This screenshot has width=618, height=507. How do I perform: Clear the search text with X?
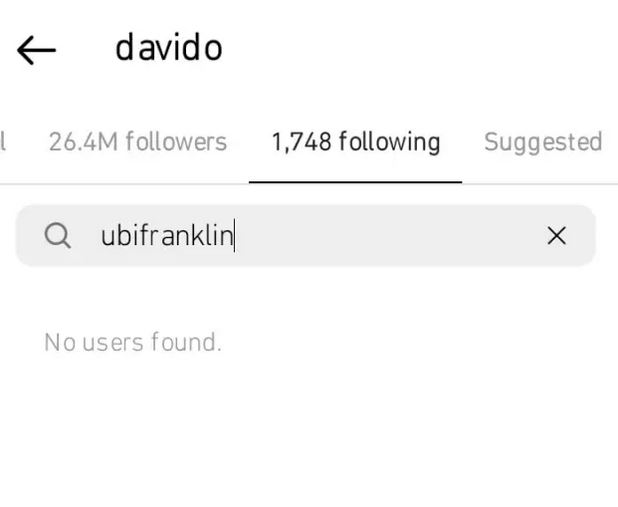[556, 236]
